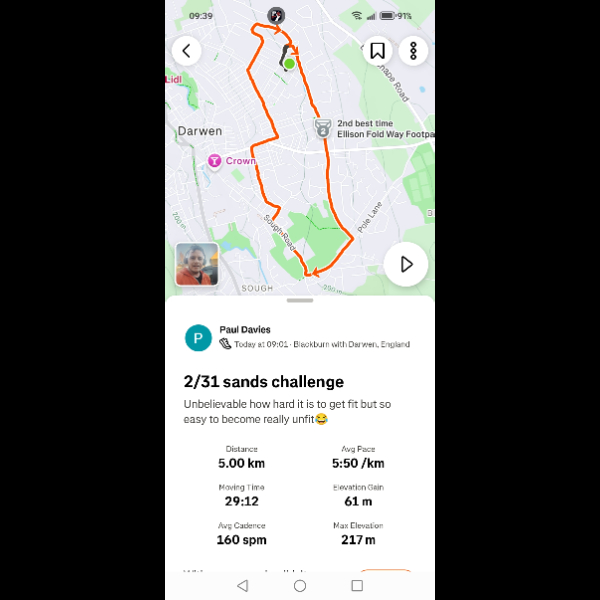Tap the system home button
Screen dimensions: 600x600
pos(300,585)
